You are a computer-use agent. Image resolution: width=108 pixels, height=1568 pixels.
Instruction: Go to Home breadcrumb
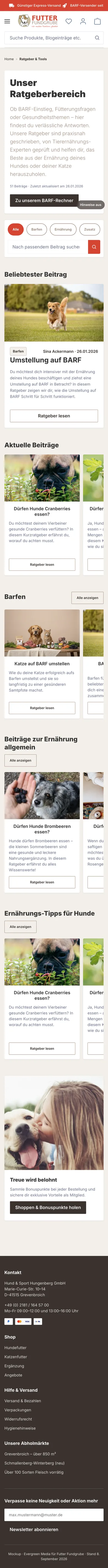click(x=9, y=59)
